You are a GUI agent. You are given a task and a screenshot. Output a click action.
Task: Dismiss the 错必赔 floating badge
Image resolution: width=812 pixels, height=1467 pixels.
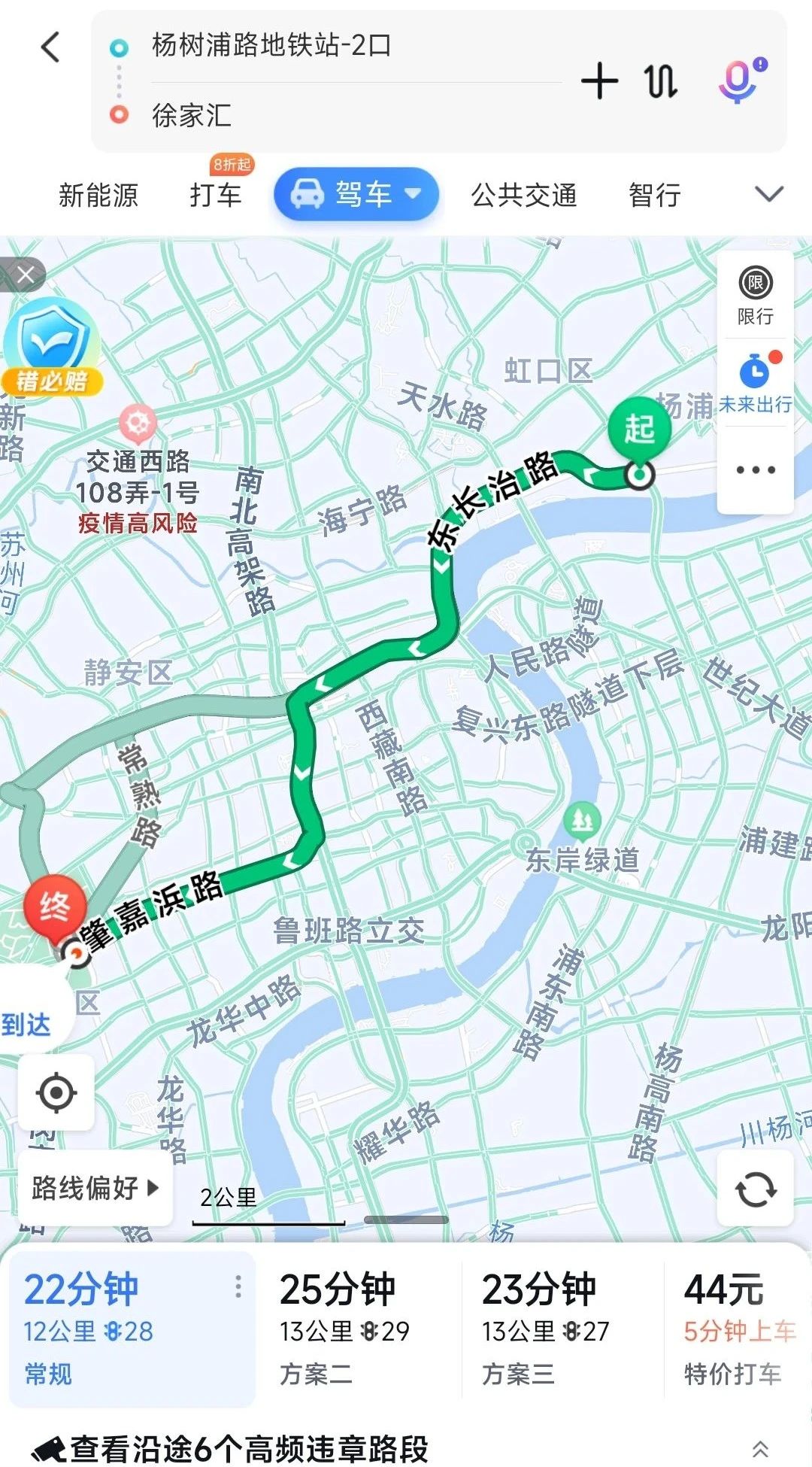click(26, 275)
